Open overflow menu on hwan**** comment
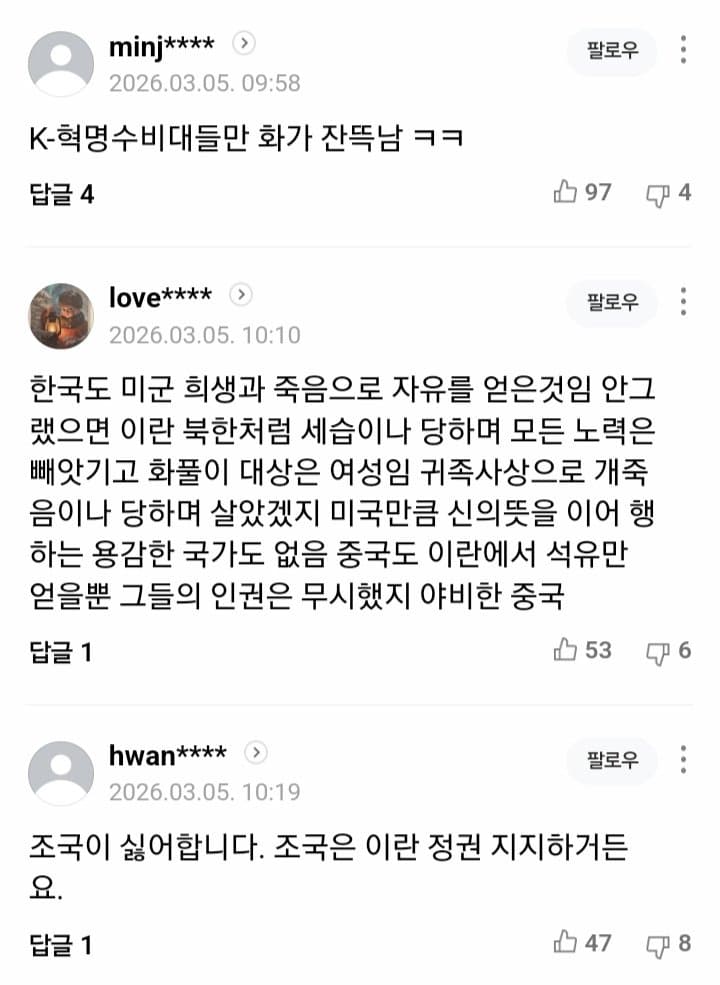This screenshot has width=720, height=985. (x=683, y=759)
